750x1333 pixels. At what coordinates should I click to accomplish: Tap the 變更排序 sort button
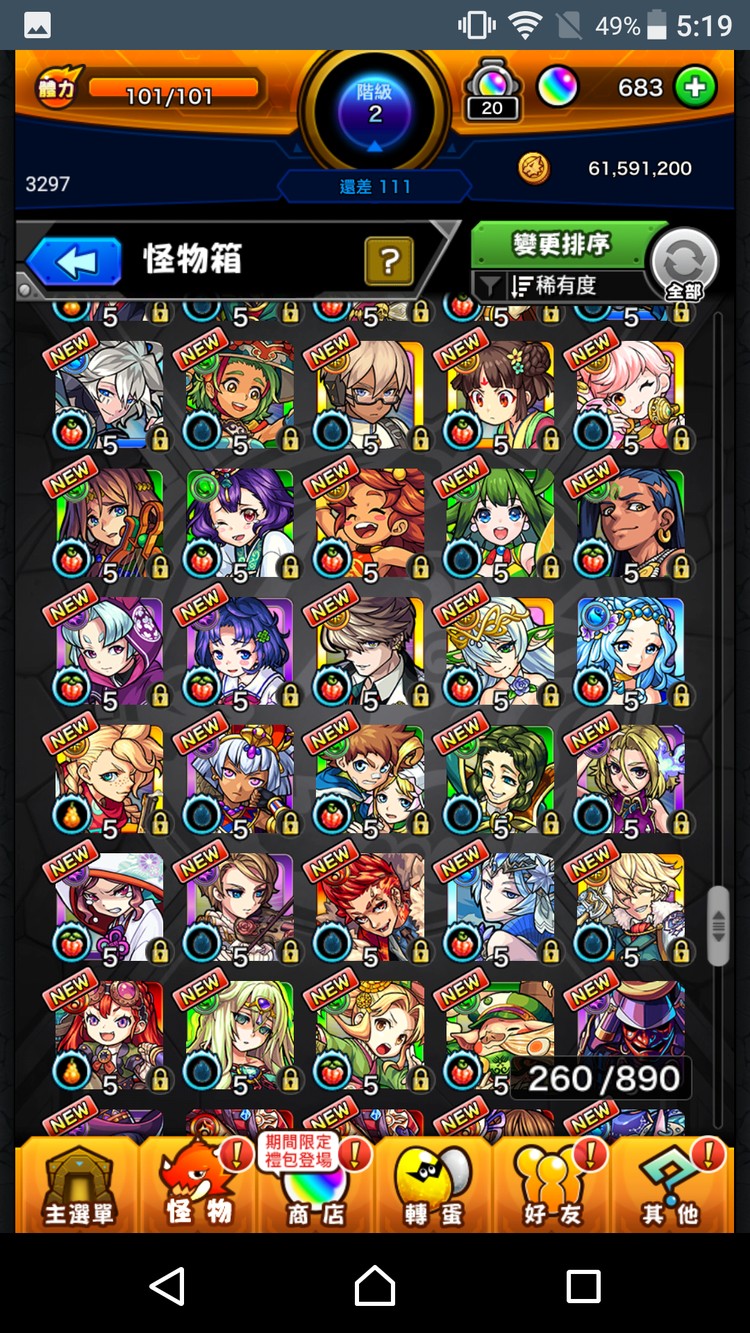(560, 245)
